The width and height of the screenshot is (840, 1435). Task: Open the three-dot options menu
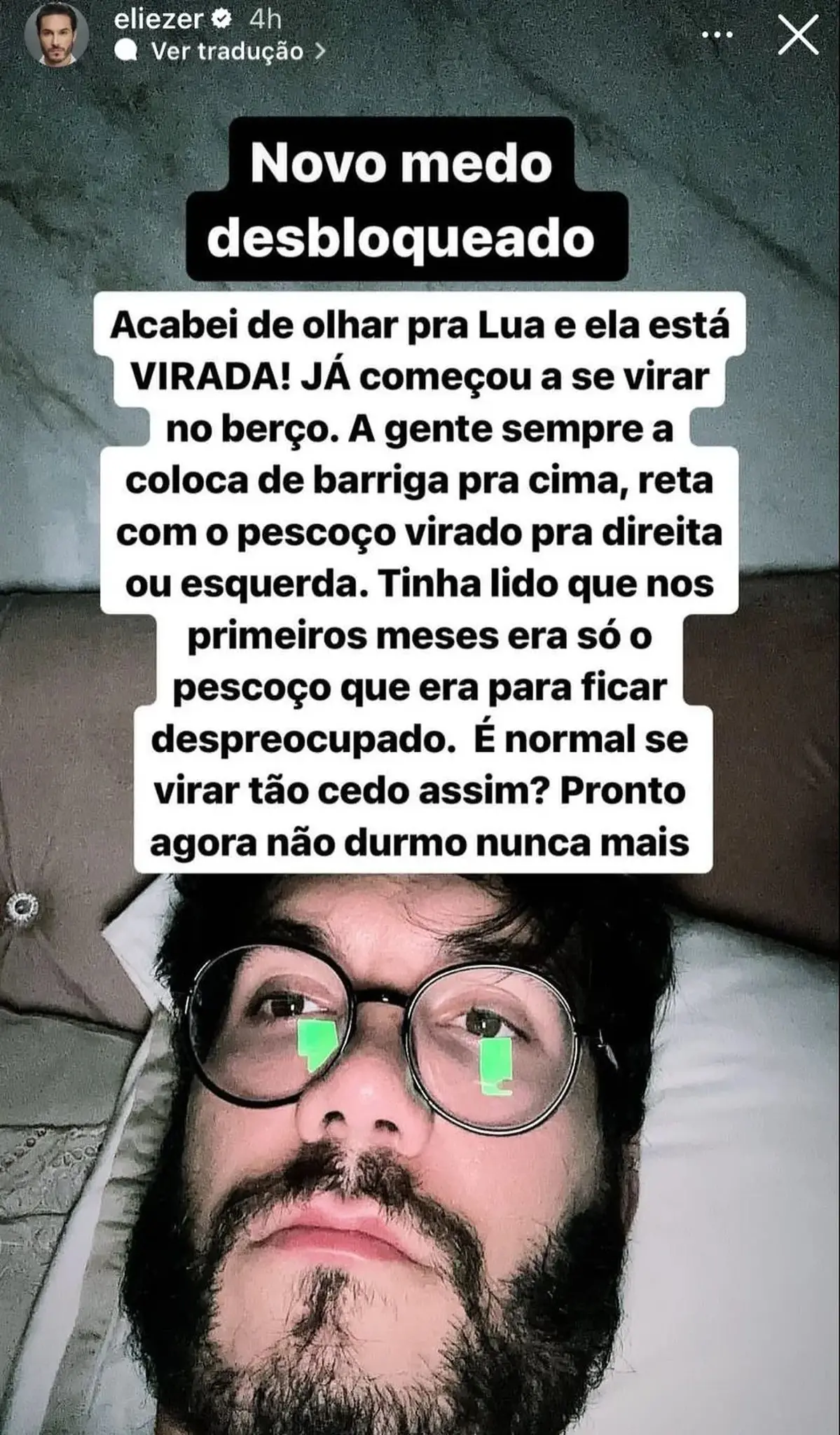pyautogui.click(x=717, y=34)
